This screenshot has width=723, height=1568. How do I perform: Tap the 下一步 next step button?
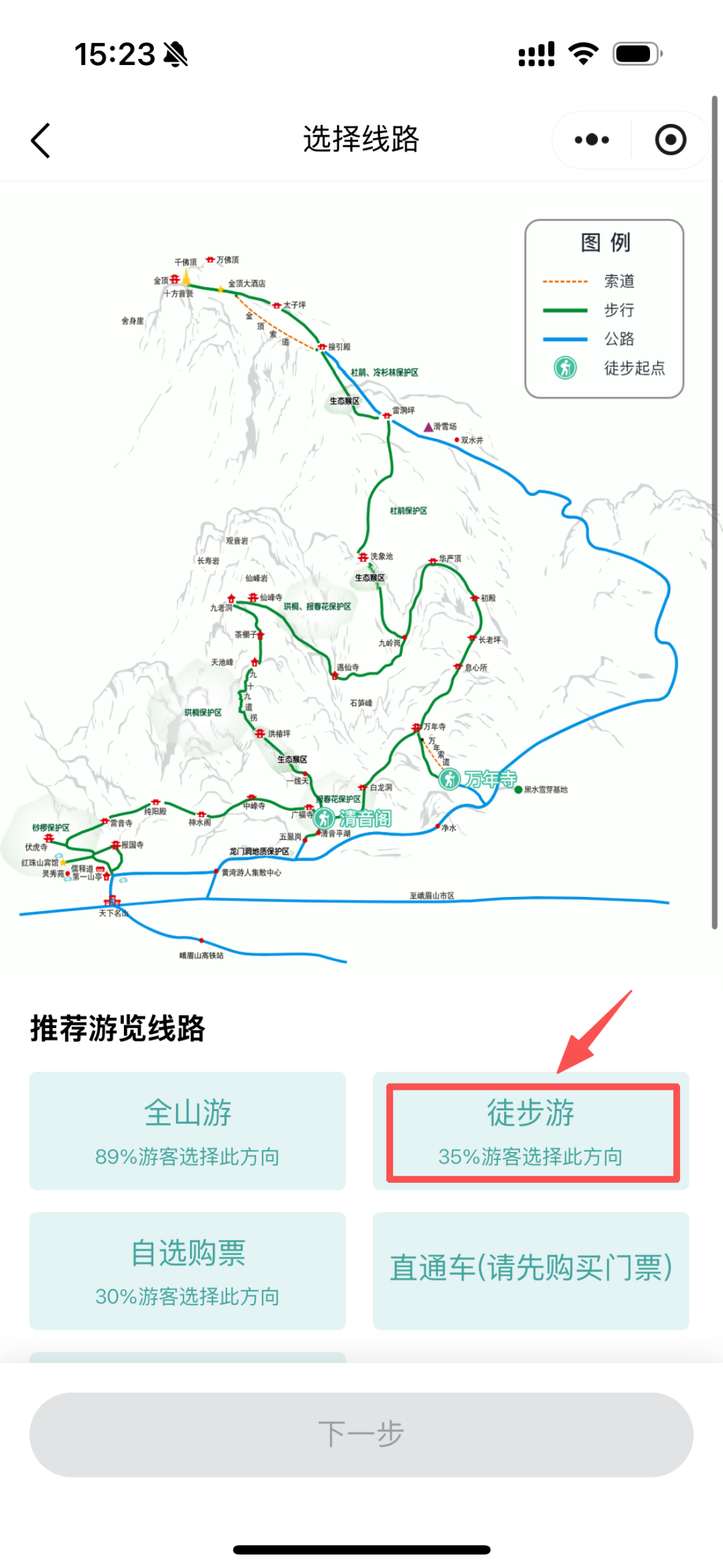point(361,1434)
